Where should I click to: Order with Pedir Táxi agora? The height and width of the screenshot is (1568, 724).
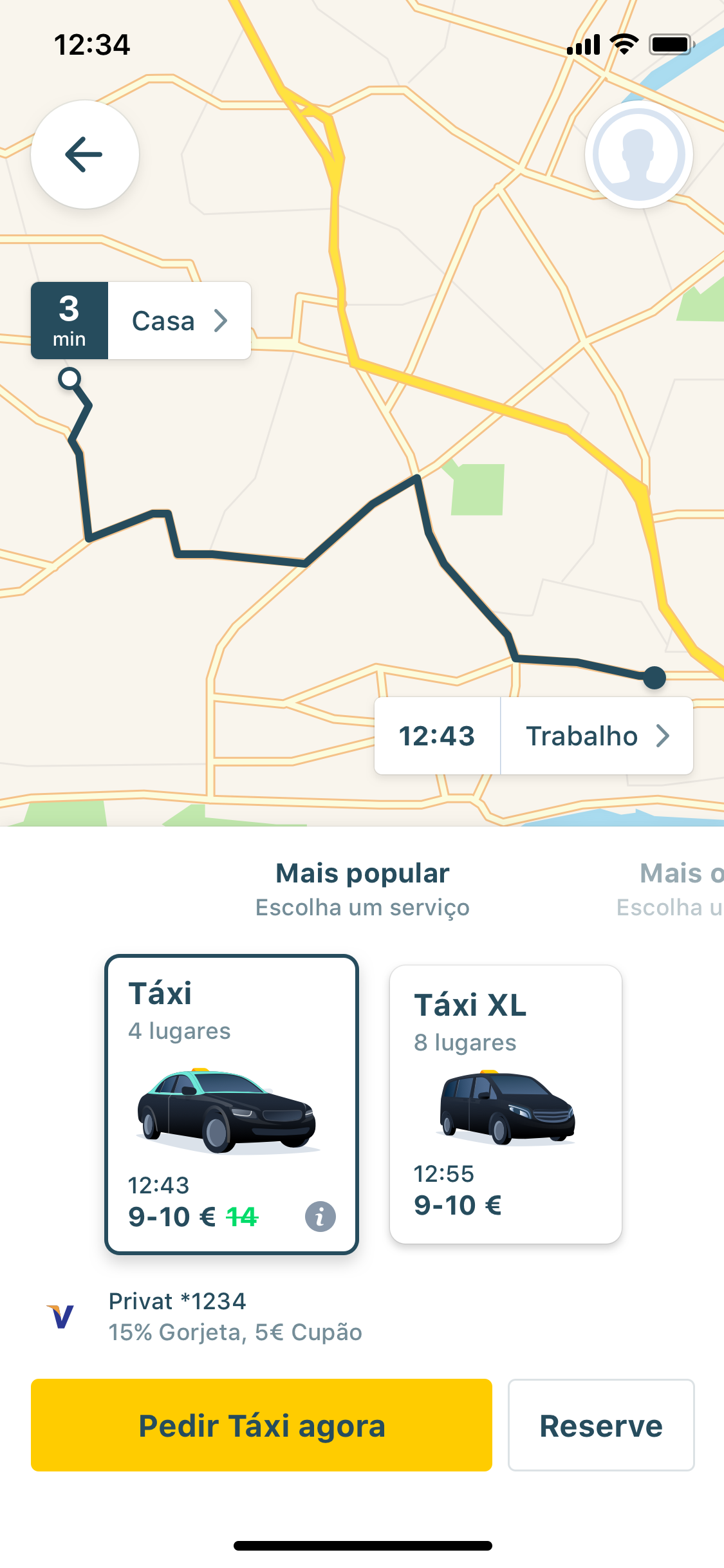261,1425
